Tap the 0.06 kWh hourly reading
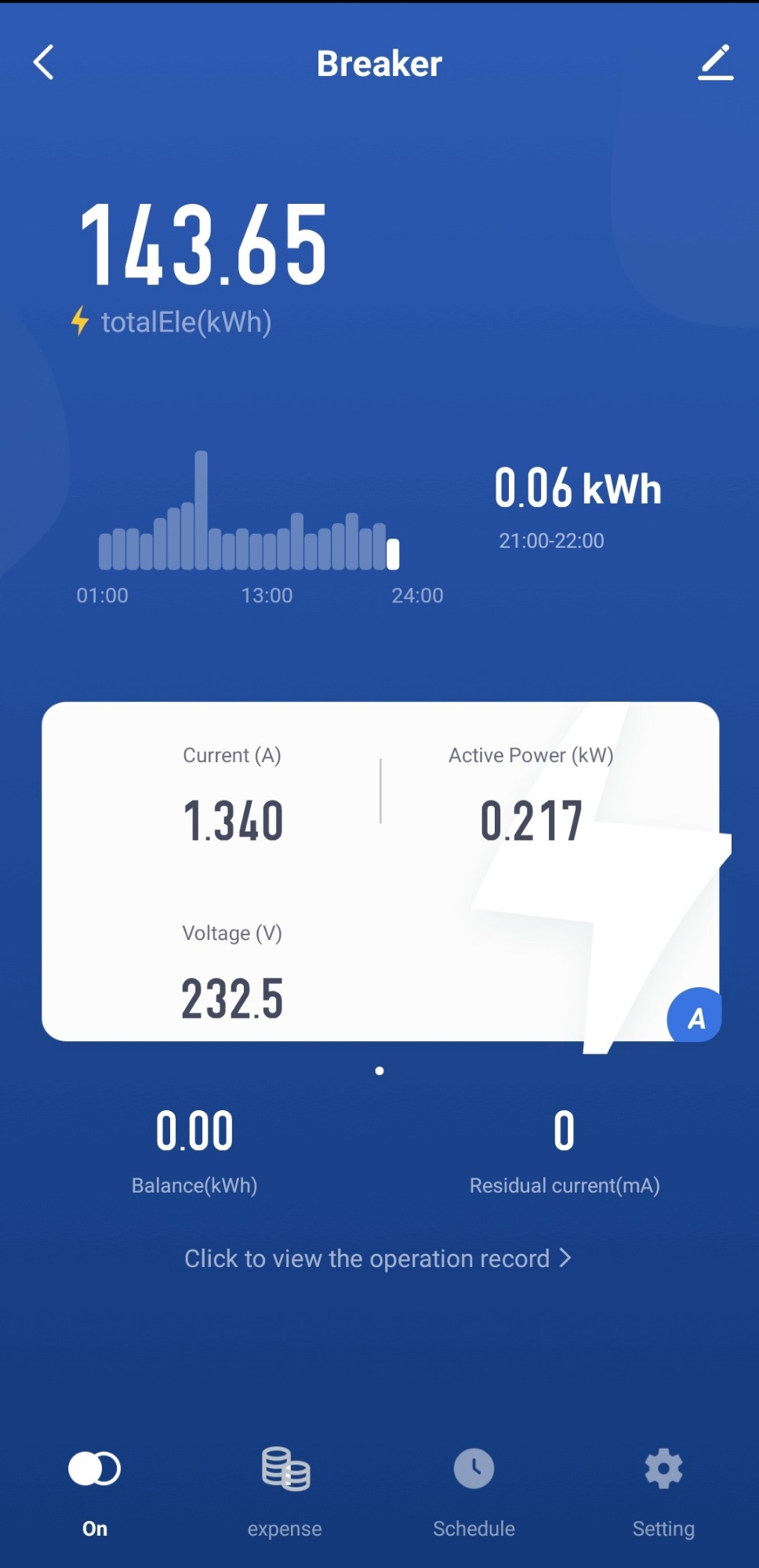Image resolution: width=759 pixels, height=1568 pixels. click(578, 488)
